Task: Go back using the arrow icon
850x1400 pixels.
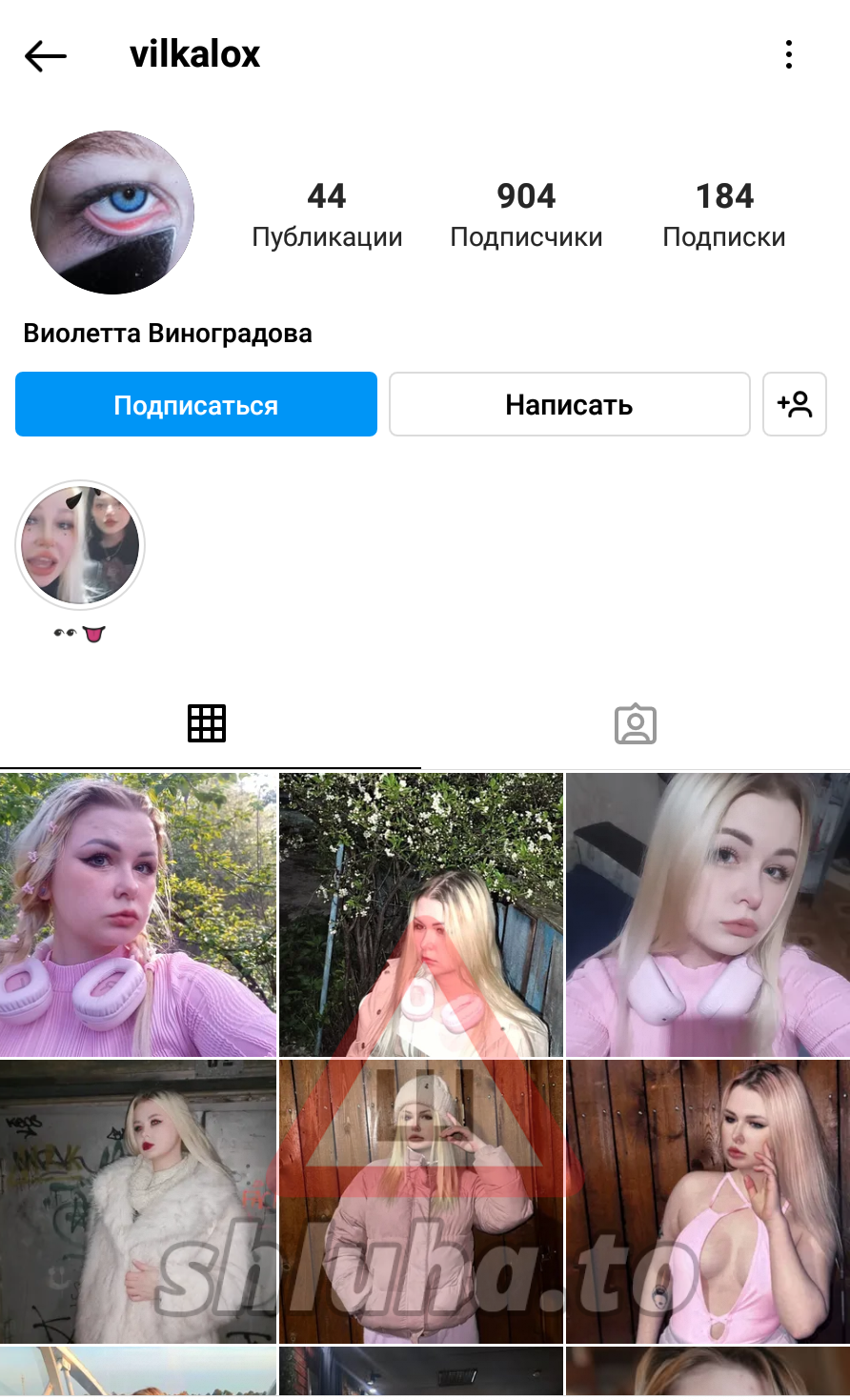Action: pos(45,55)
